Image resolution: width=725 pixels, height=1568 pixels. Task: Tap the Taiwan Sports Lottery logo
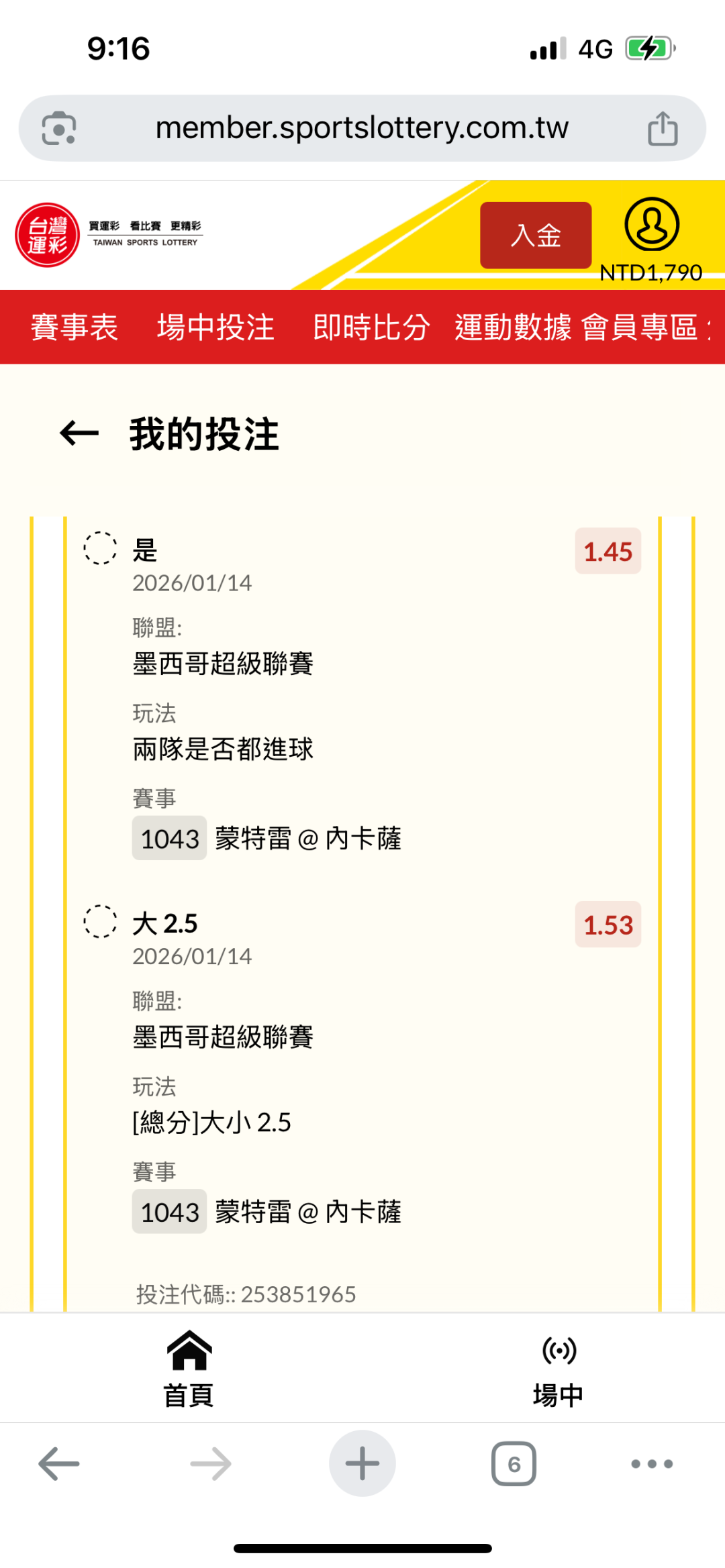coord(47,235)
